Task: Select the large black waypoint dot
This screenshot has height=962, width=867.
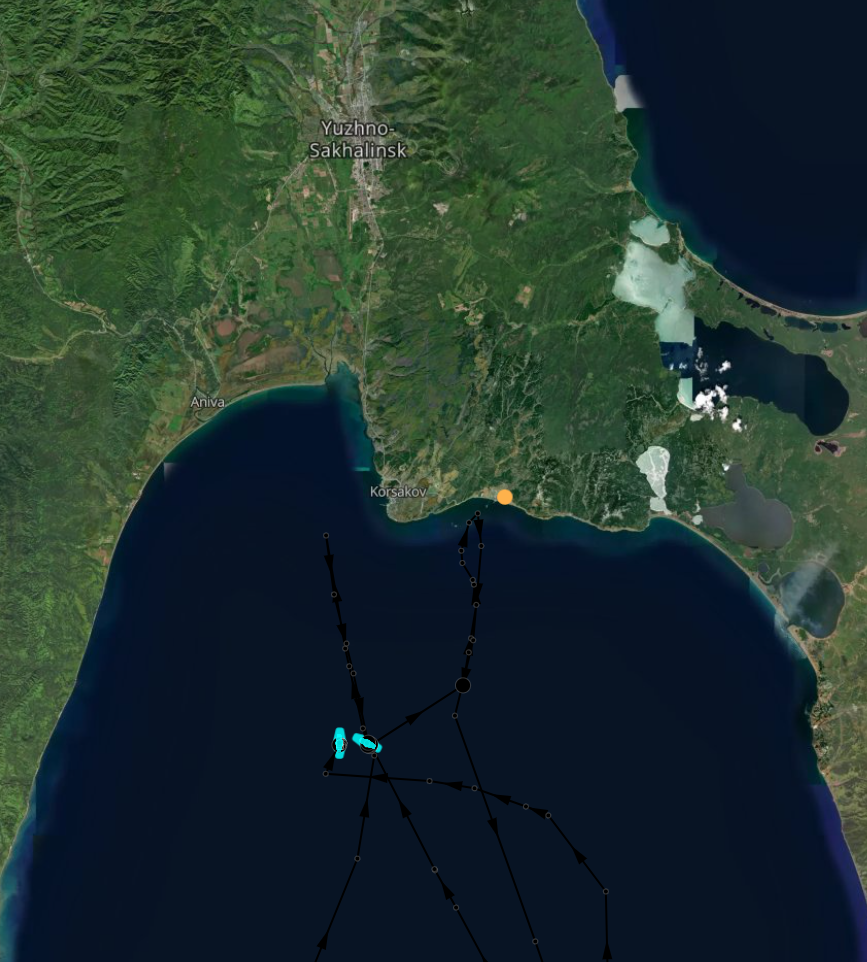Action: click(x=463, y=685)
